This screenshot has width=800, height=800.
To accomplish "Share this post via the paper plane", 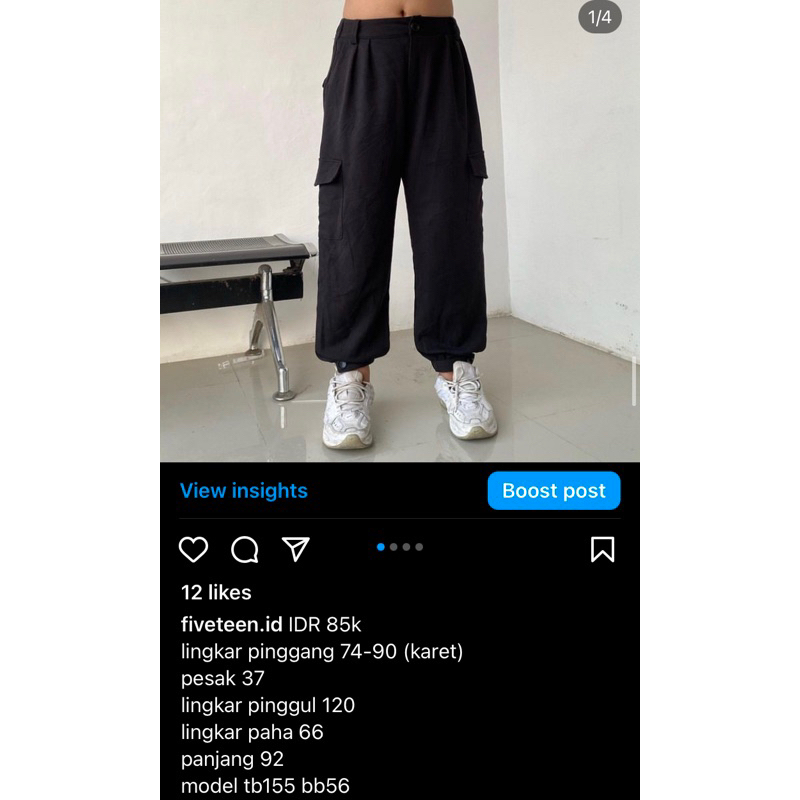I will [x=296, y=549].
